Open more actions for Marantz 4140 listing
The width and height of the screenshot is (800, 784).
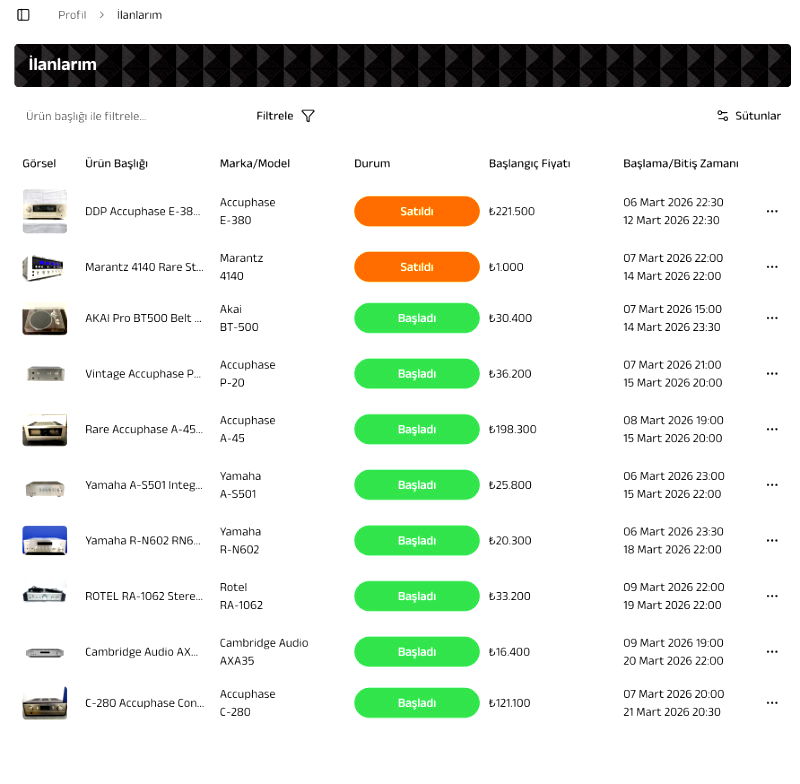[x=771, y=267]
